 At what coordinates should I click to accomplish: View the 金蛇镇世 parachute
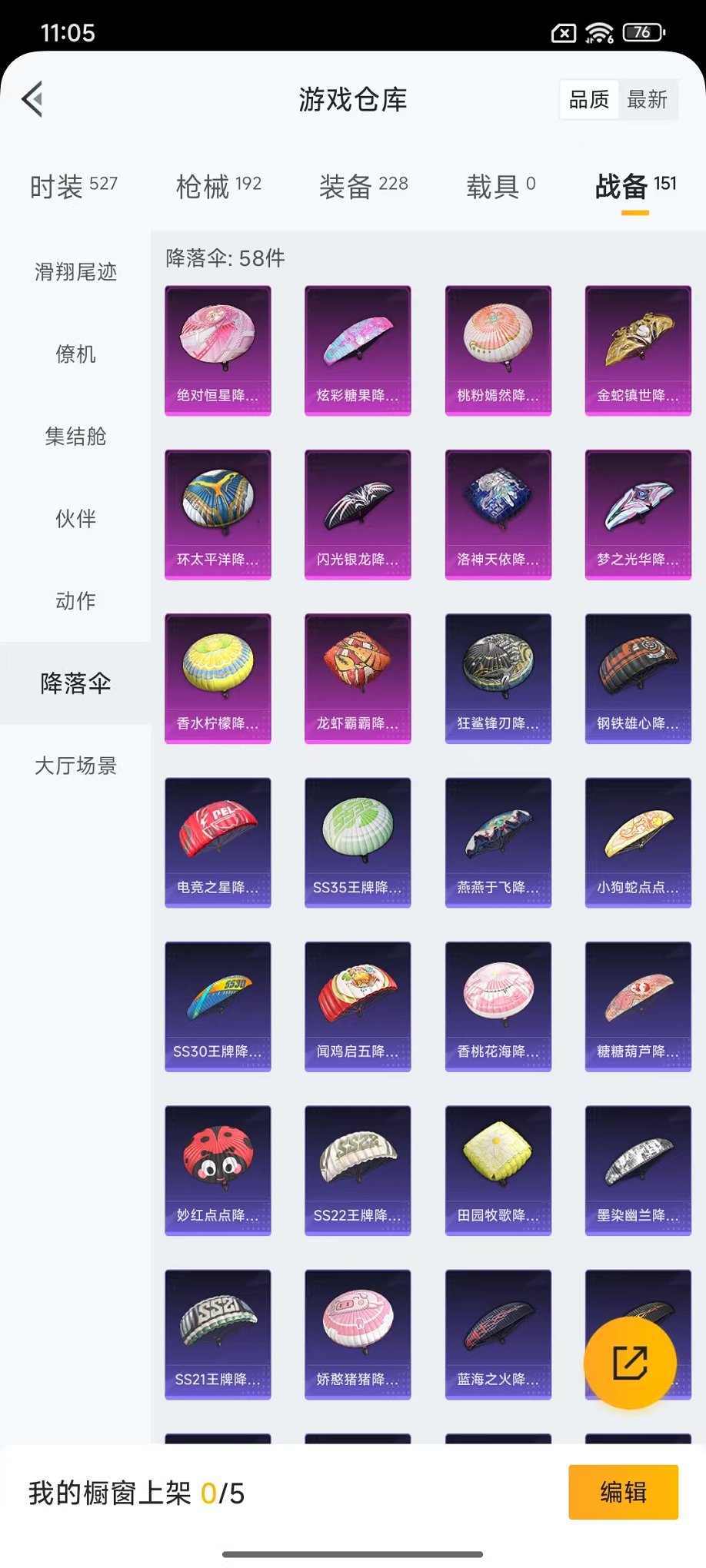pos(638,350)
